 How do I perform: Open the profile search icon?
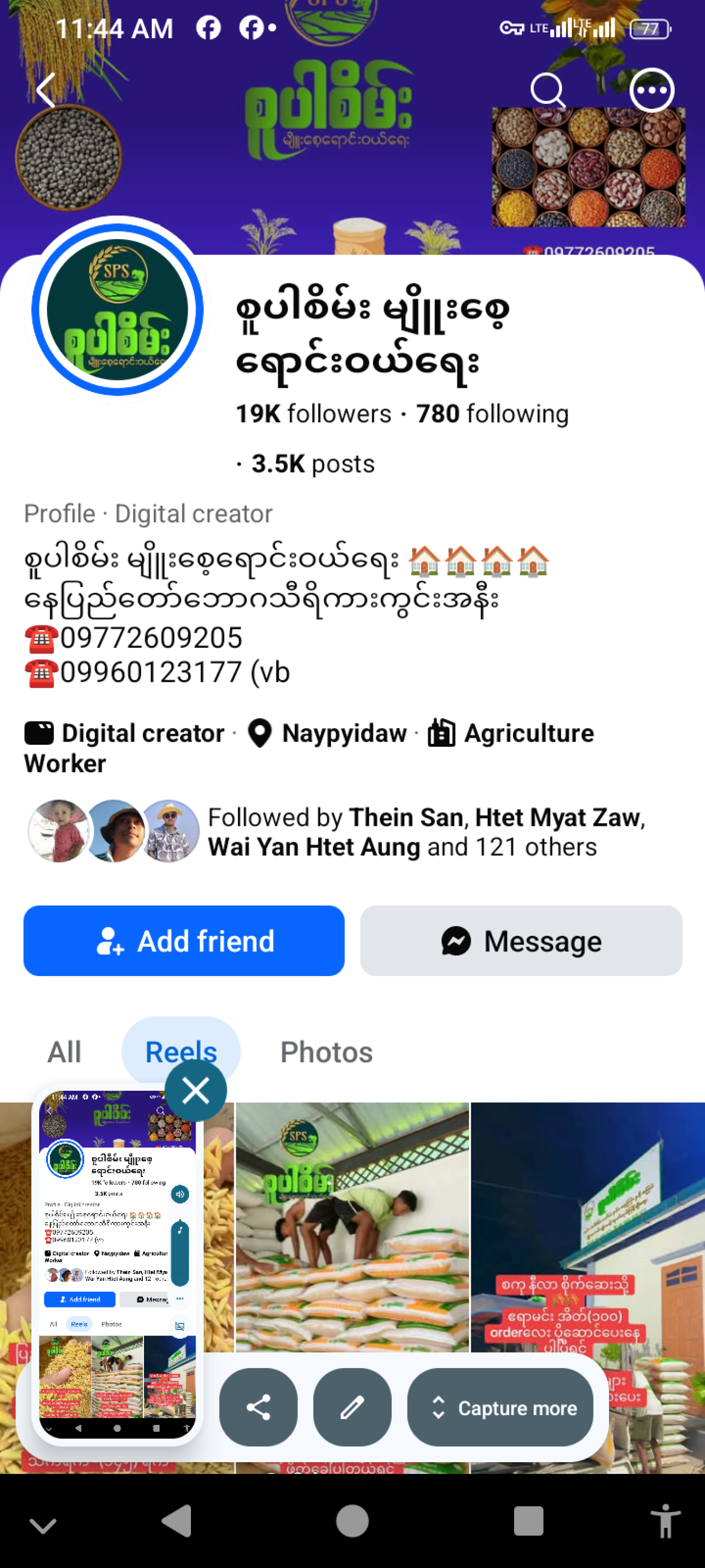click(548, 90)
